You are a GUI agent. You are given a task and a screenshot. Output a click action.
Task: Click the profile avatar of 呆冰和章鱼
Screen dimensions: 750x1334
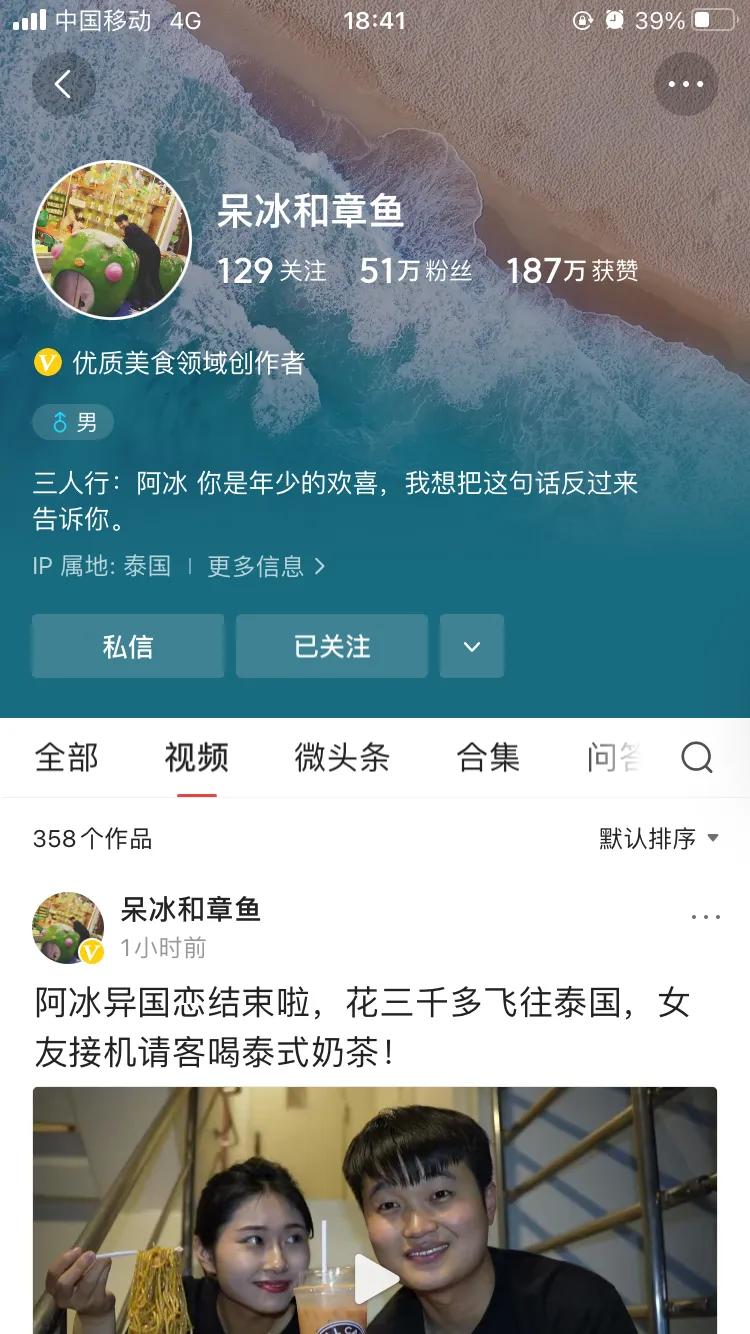coord(111,240)
